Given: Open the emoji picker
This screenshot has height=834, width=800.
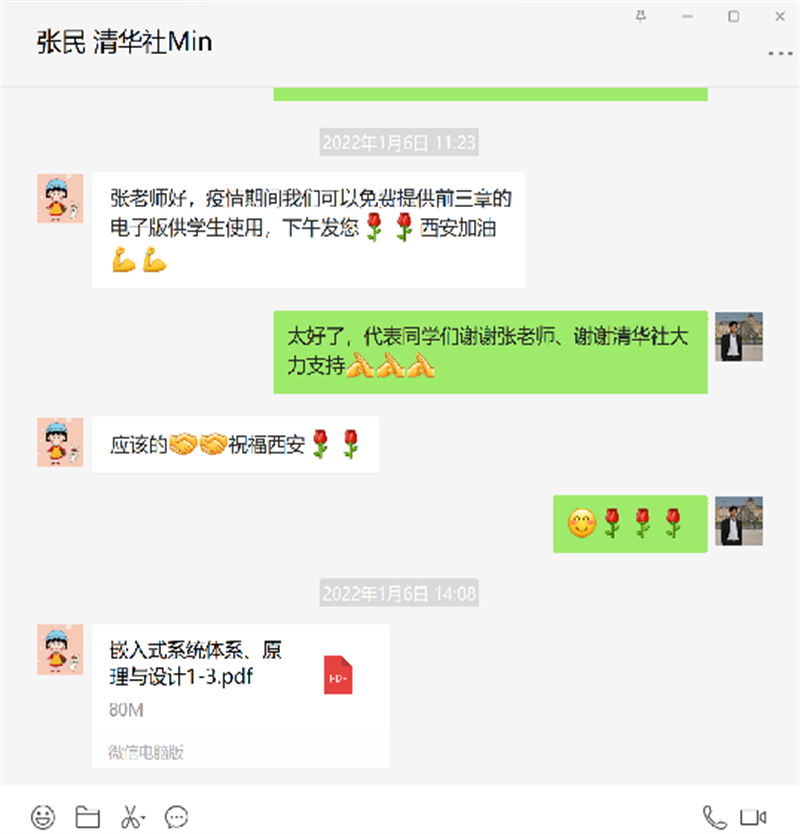Looking at the screenshot, I should (x=43, y=816).
